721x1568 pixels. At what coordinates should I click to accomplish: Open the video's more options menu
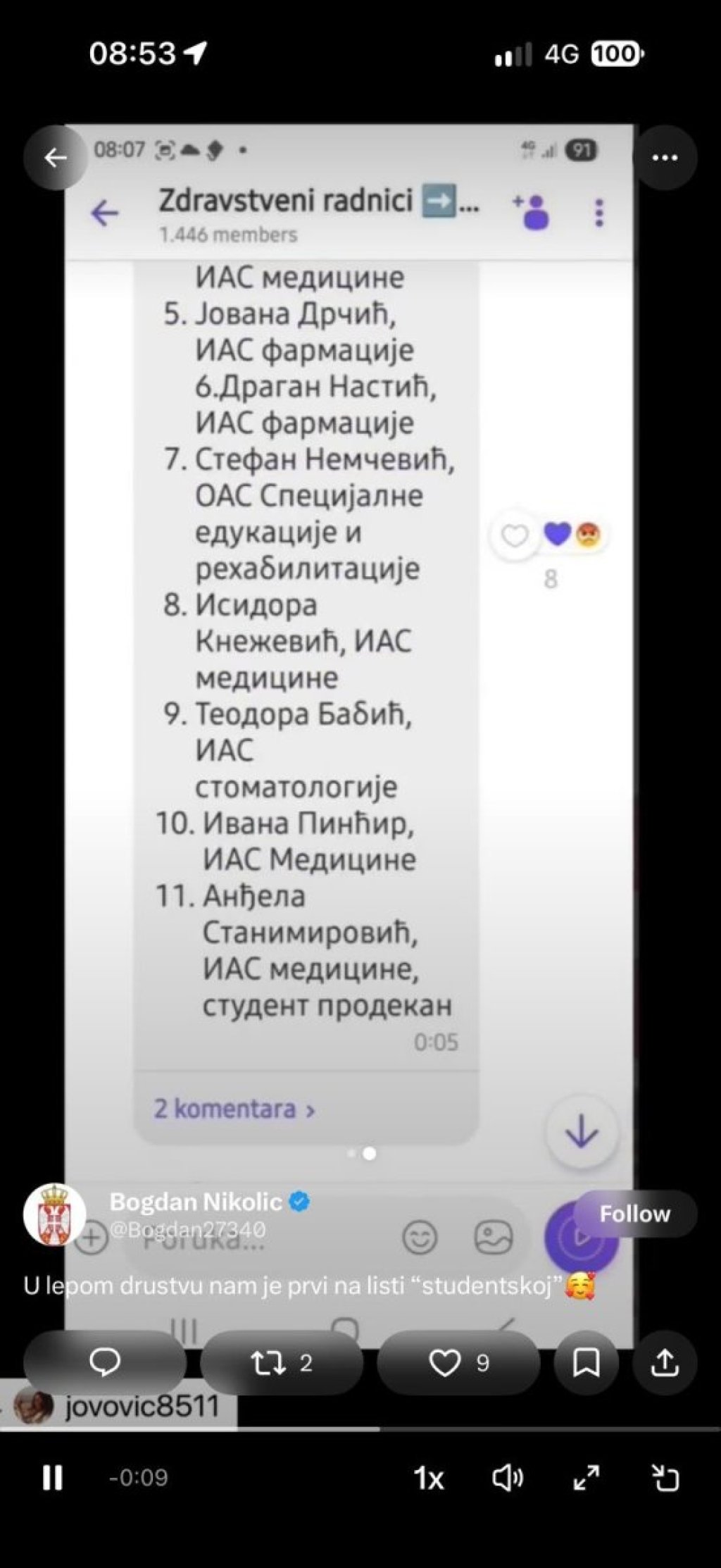point(665,158)
